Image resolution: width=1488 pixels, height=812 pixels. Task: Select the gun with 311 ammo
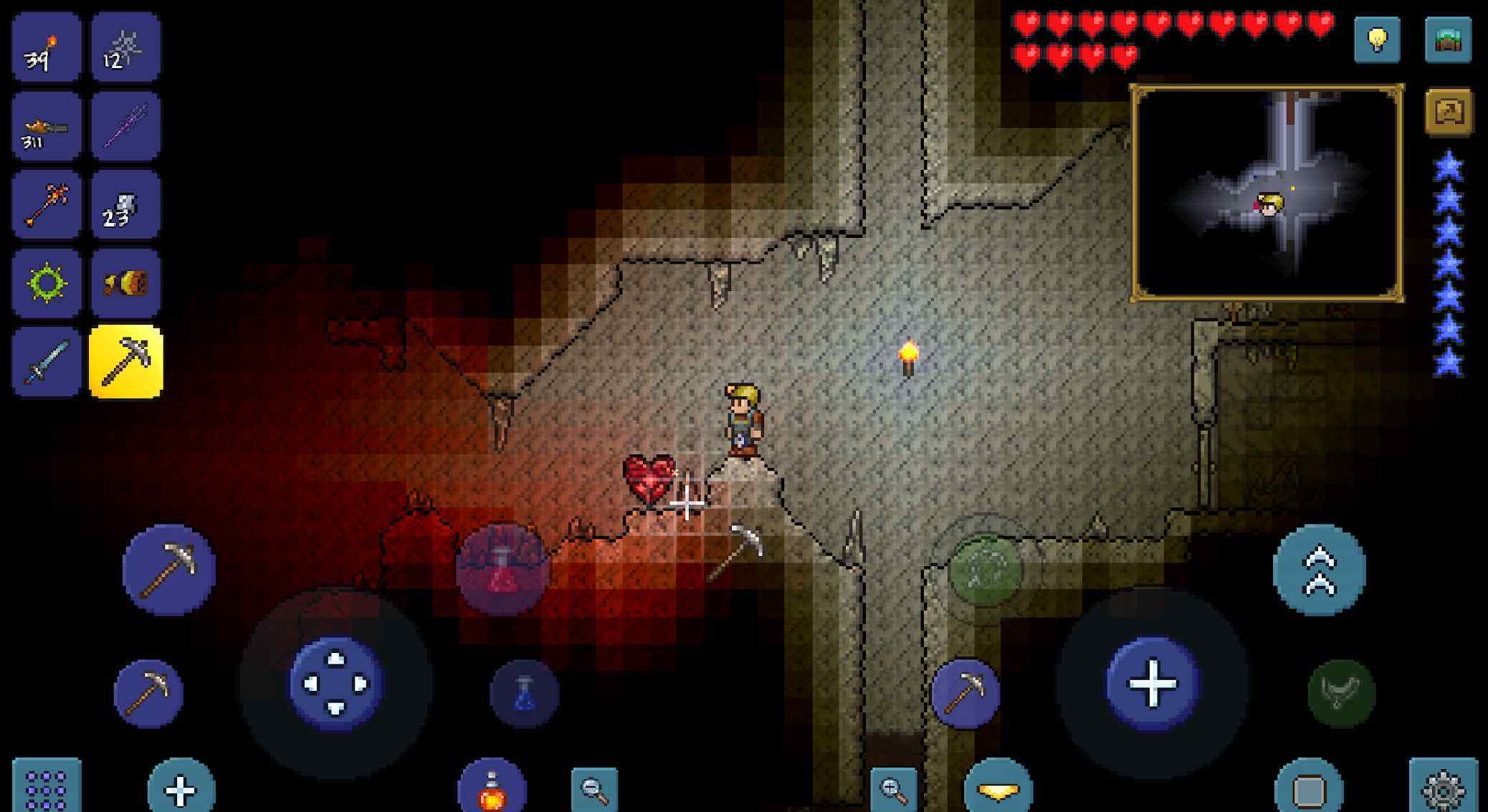tap(46, 127)
